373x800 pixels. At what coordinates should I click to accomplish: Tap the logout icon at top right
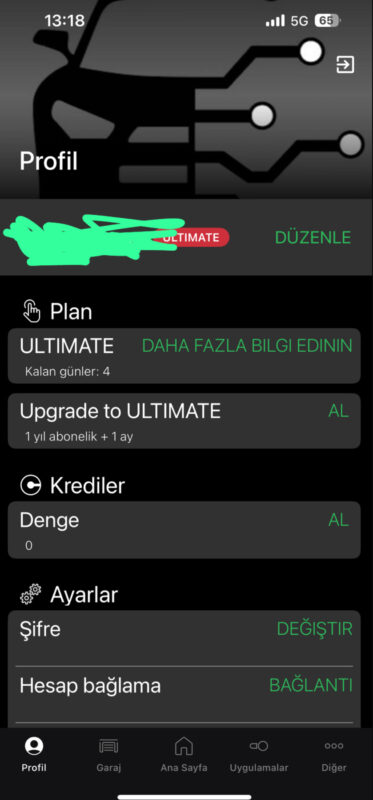click(345, 65)
